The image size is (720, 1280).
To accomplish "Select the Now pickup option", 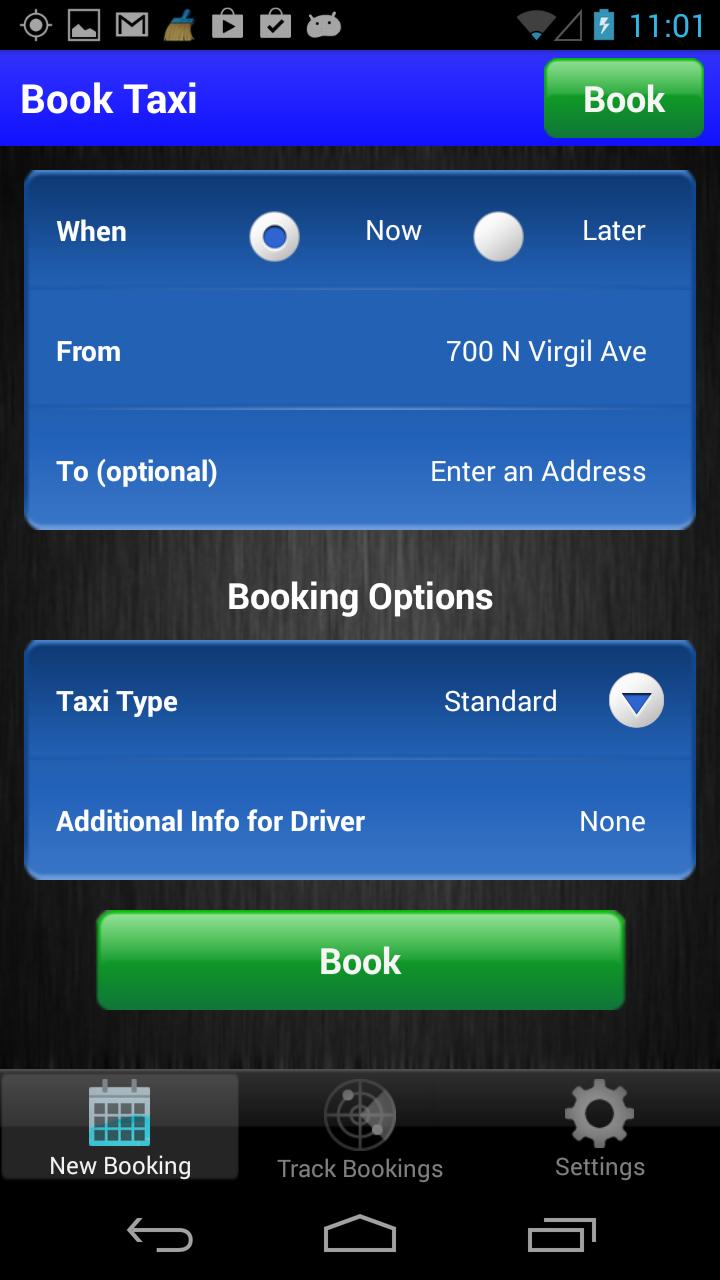I will 274,236.
